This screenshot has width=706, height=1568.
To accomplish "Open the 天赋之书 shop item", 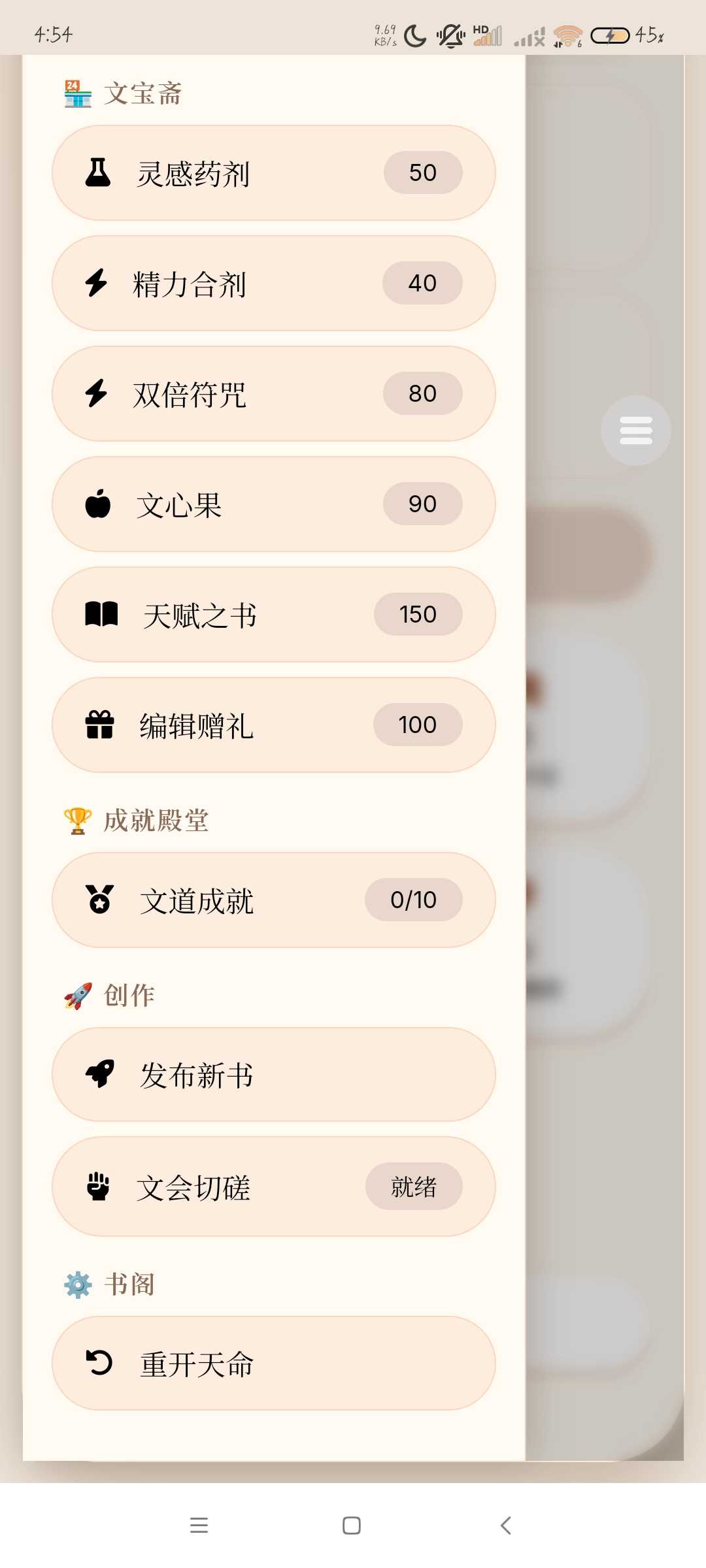I will [x=273, y=615].
